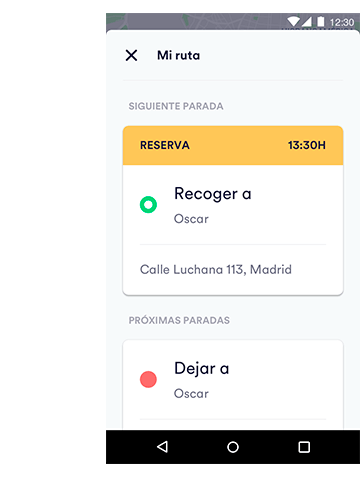This screenshot has height=478, width=360.
Task: Open recent apps from the navigation bar
Action: [304, 447]
